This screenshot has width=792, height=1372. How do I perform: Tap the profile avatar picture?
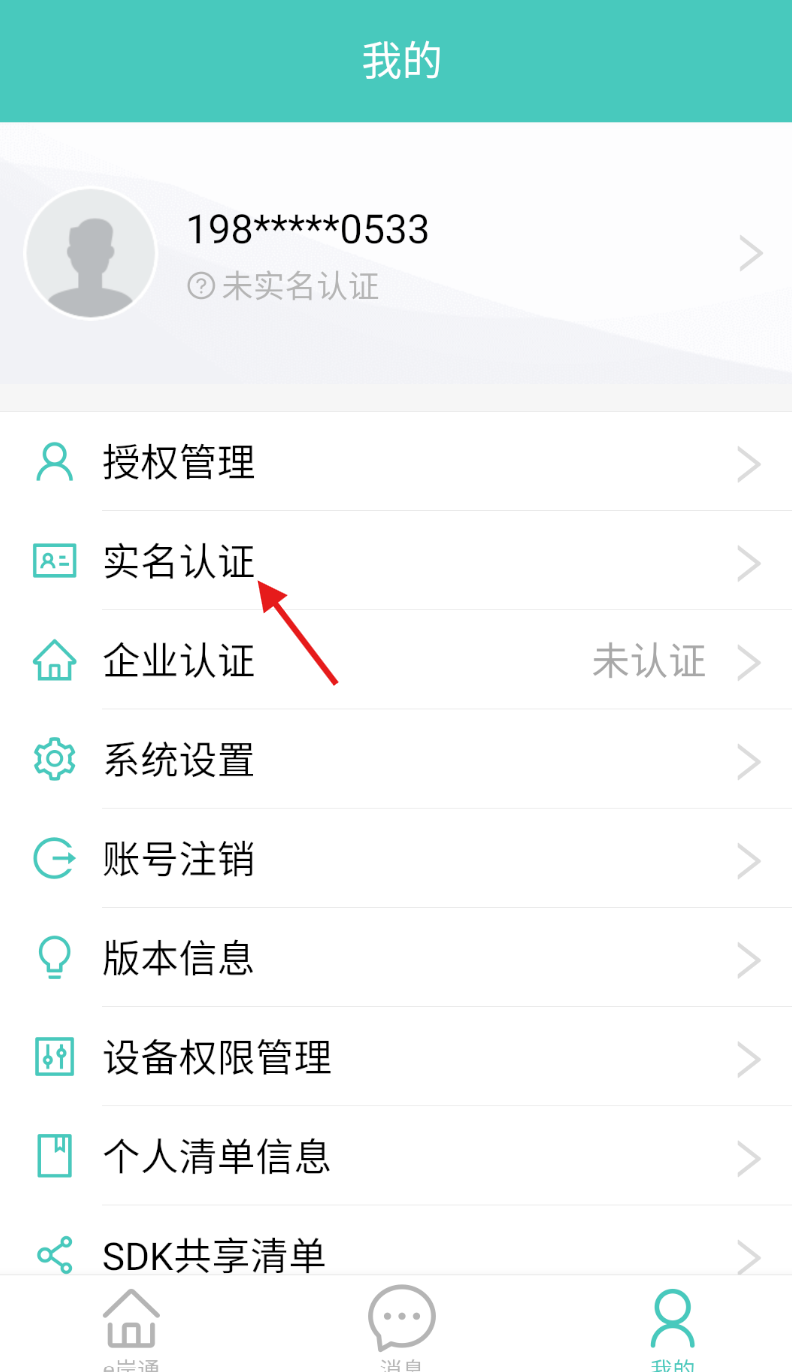[x=91, y=253]
